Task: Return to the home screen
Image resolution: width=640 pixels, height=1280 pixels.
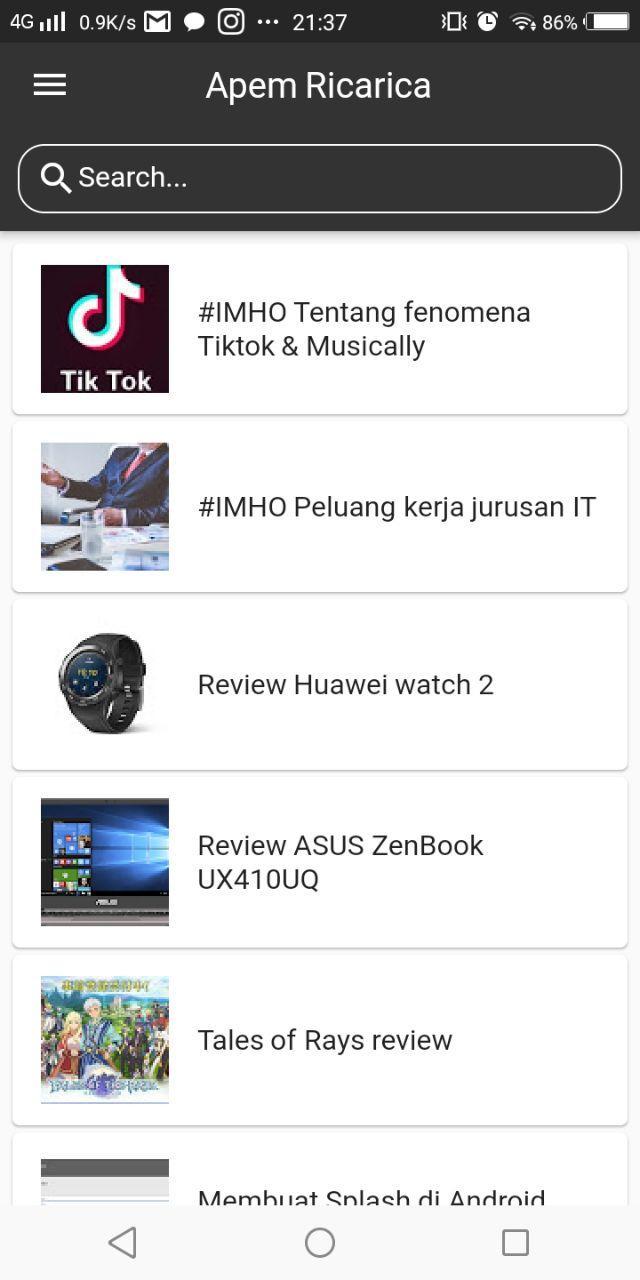Action: (320, 1242)
